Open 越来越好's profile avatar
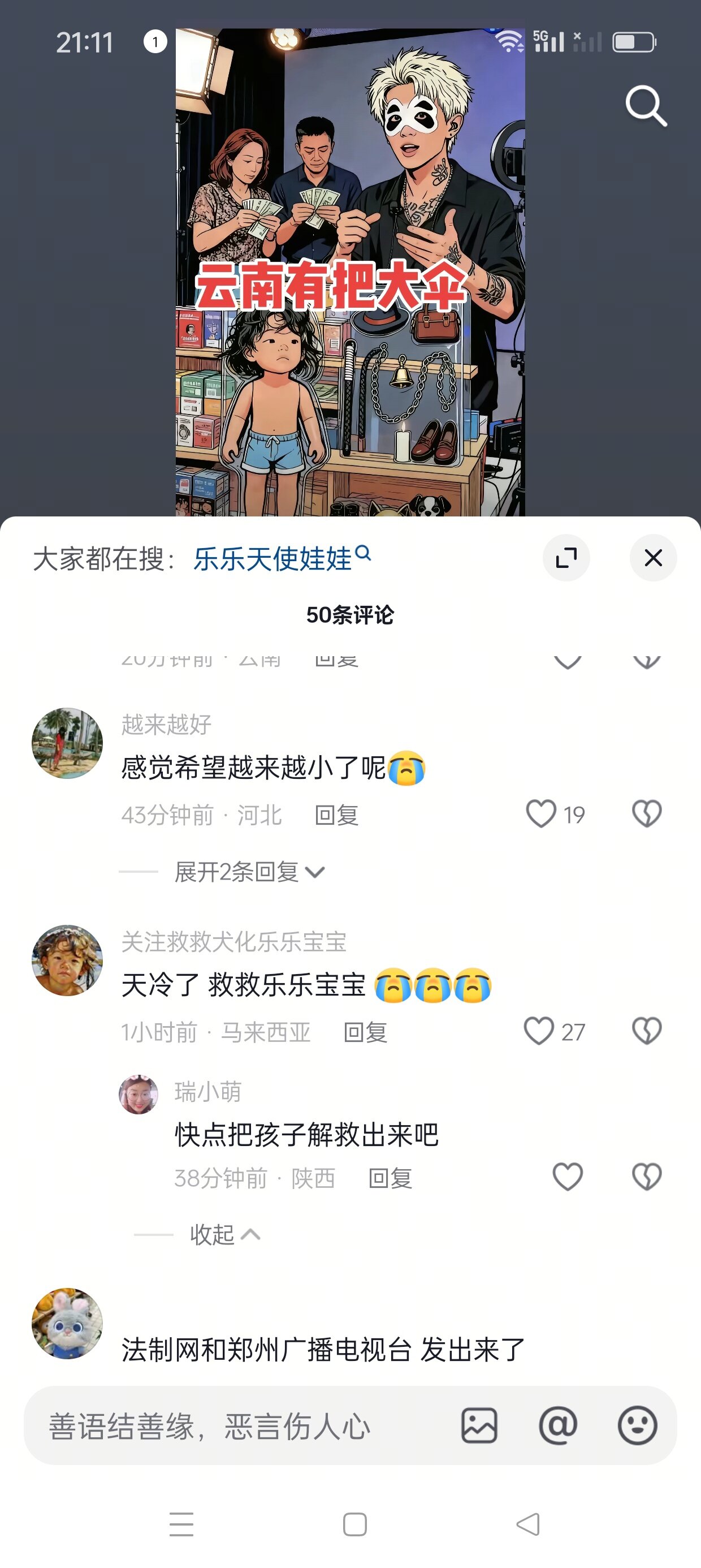The width and height of the screenshot is (701, 1568). [67, 743]
